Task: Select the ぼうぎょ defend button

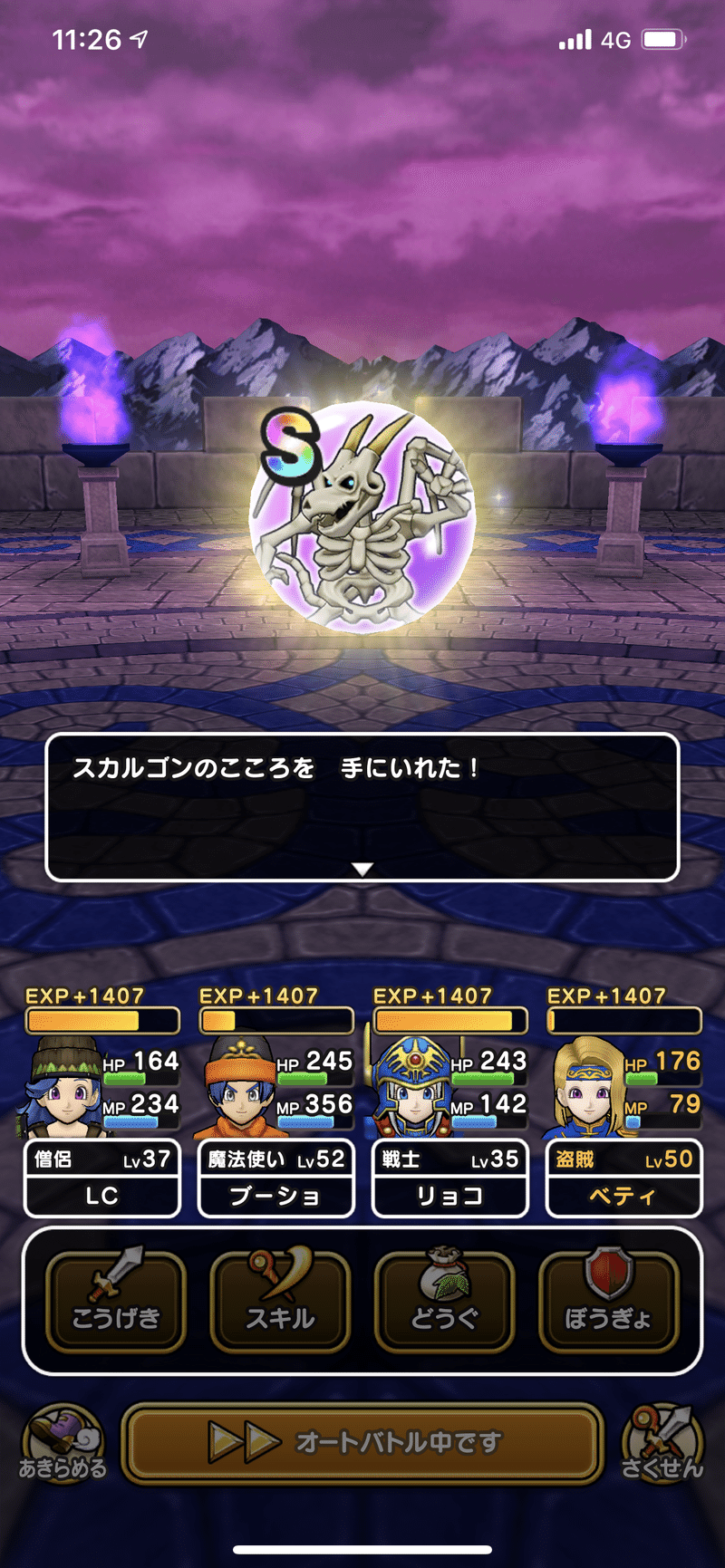Action: tap(608, 1301)
